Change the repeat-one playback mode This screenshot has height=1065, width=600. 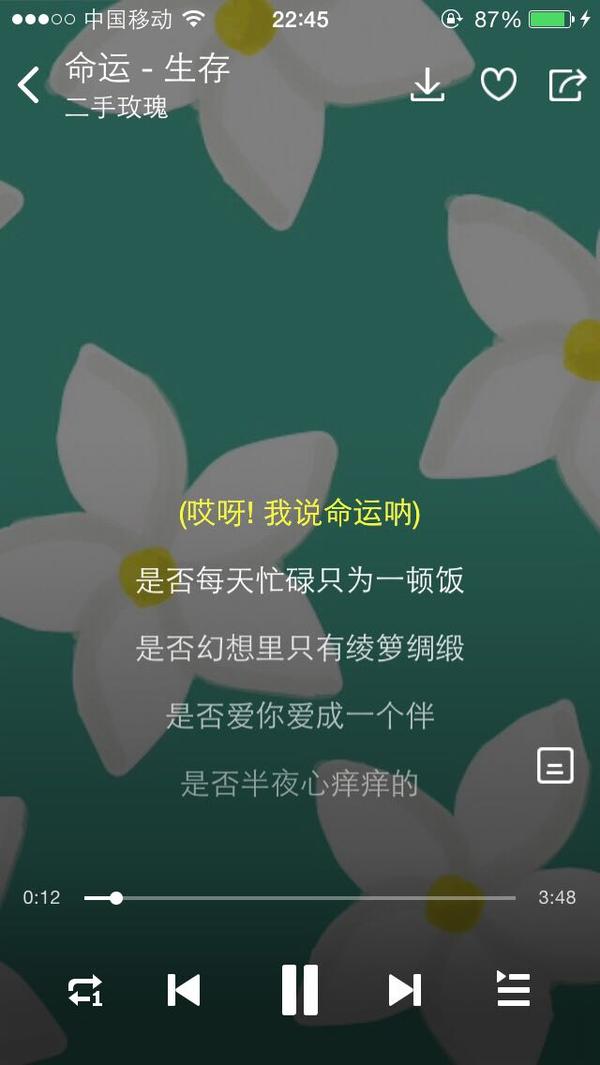[x=85, y=990]
